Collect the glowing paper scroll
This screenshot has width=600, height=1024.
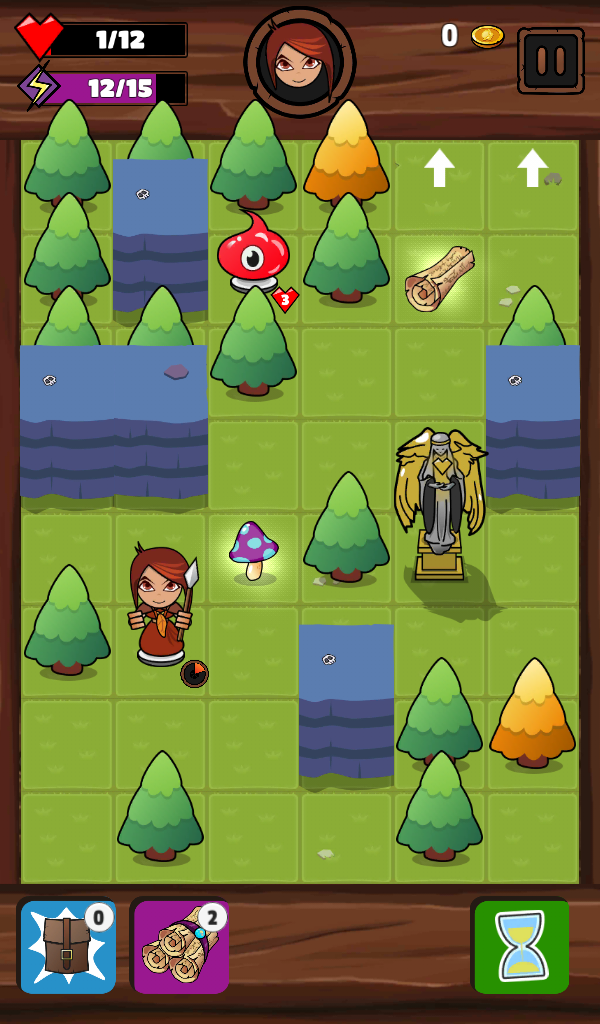point(439,278)
